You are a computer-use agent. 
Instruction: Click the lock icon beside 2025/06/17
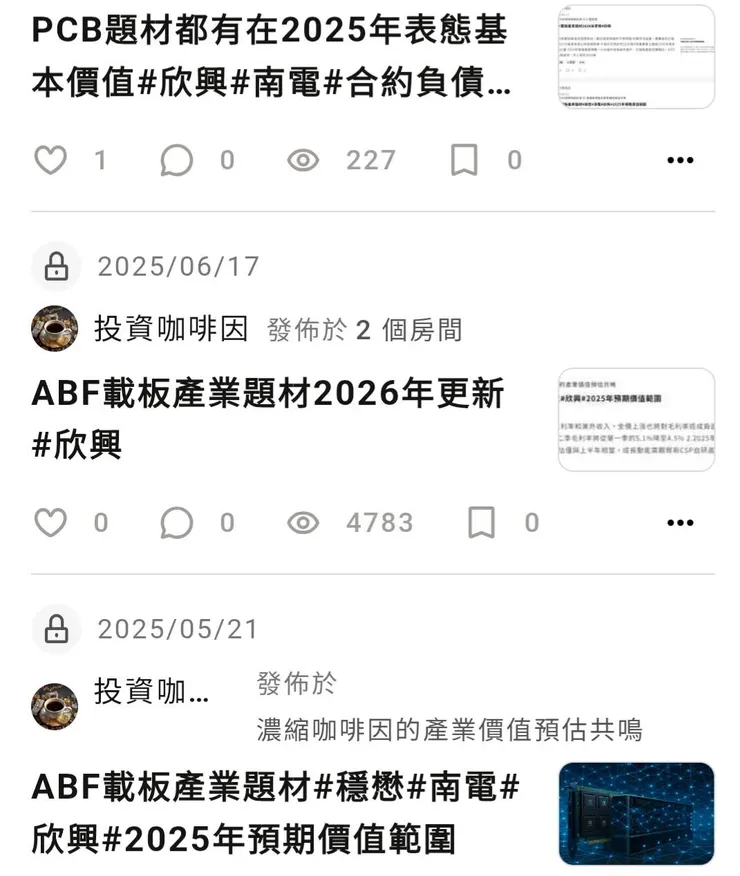[x=55, y=266]
